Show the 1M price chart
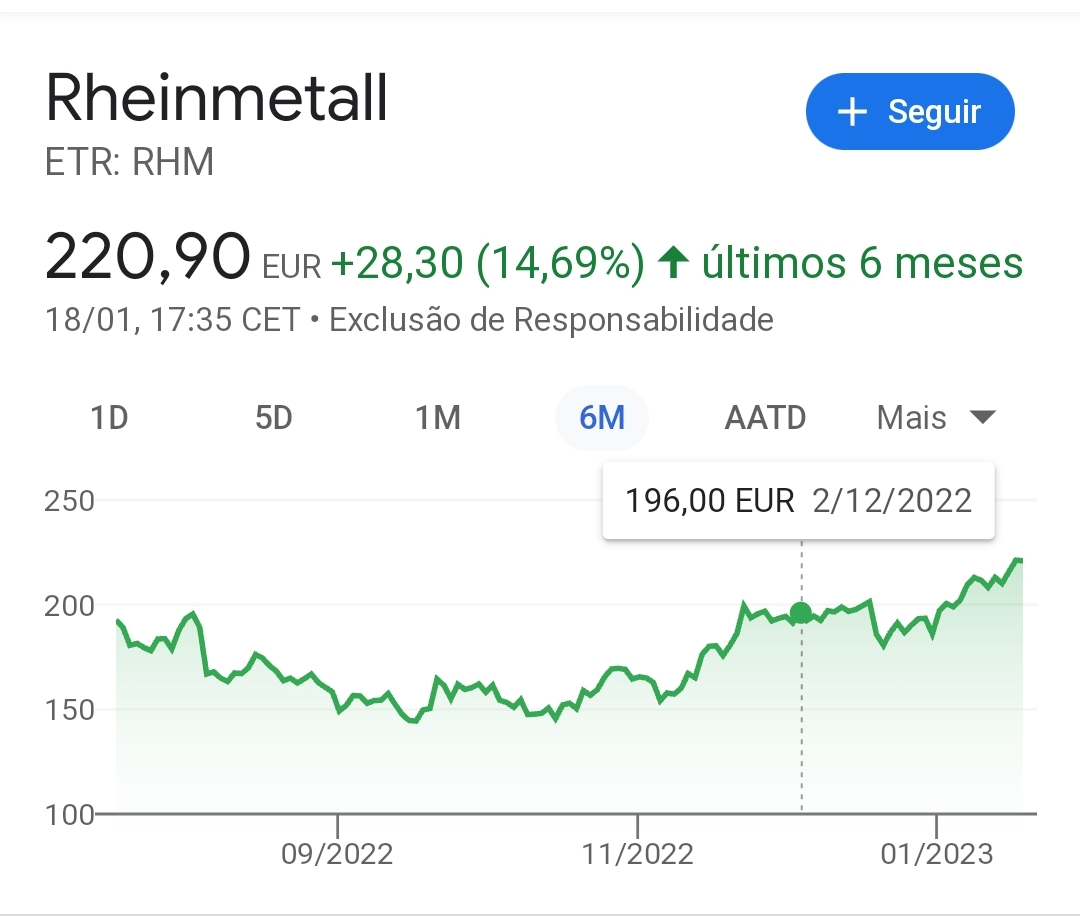Viewport: 1080px width, 917px height. pyautogui.click(x=438, y=417)
